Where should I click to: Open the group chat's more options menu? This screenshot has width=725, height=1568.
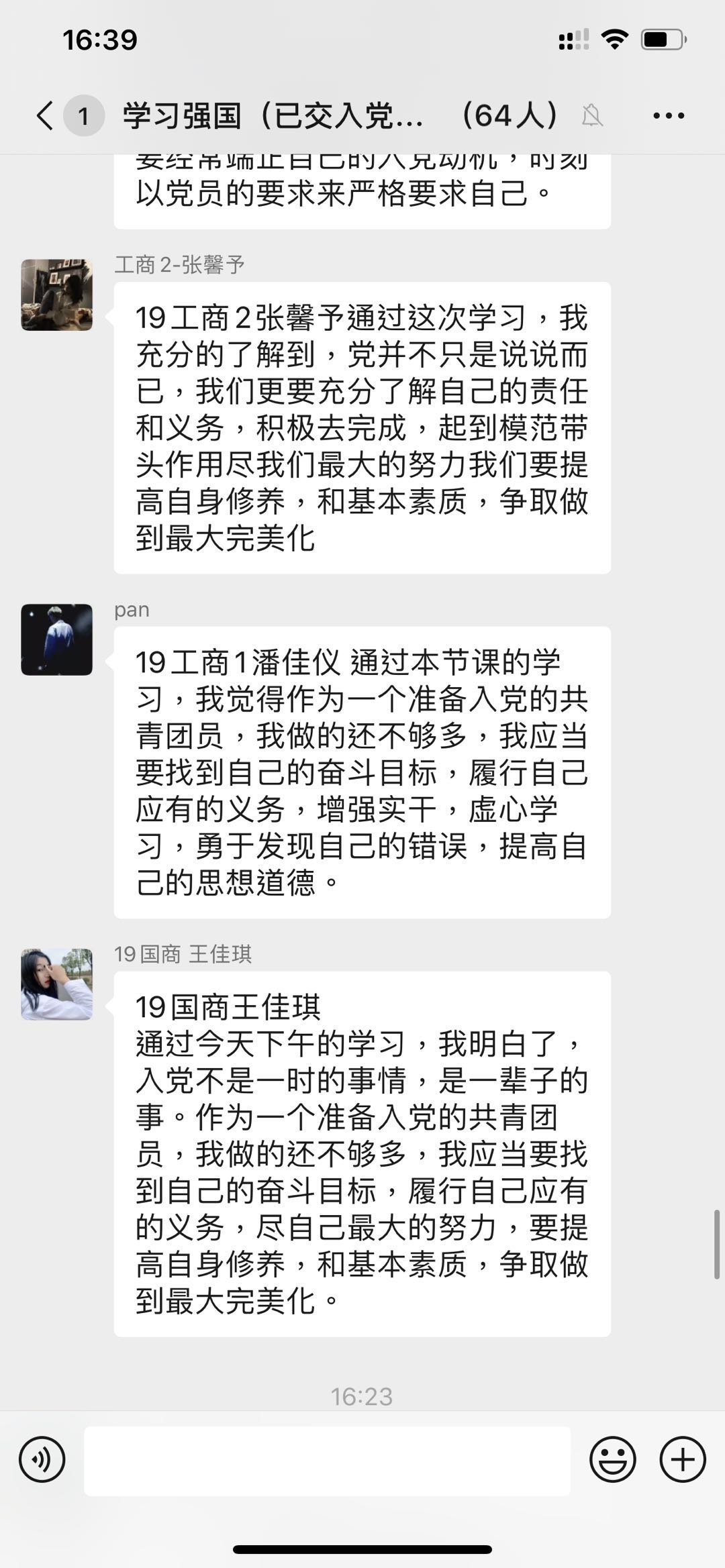pos(669,115)
